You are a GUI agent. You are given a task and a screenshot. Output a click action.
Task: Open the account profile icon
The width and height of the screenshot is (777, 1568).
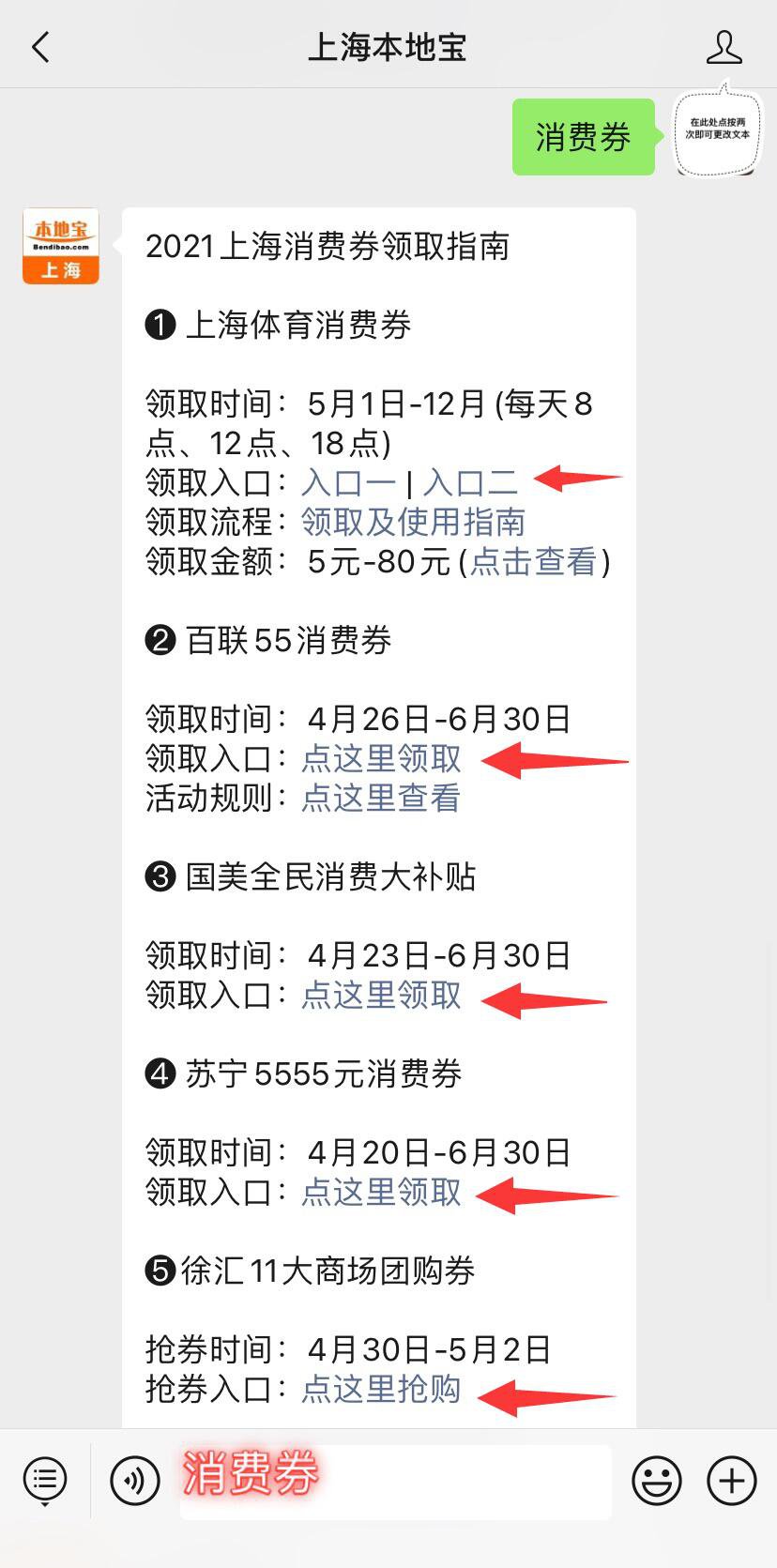coord(724,47)
